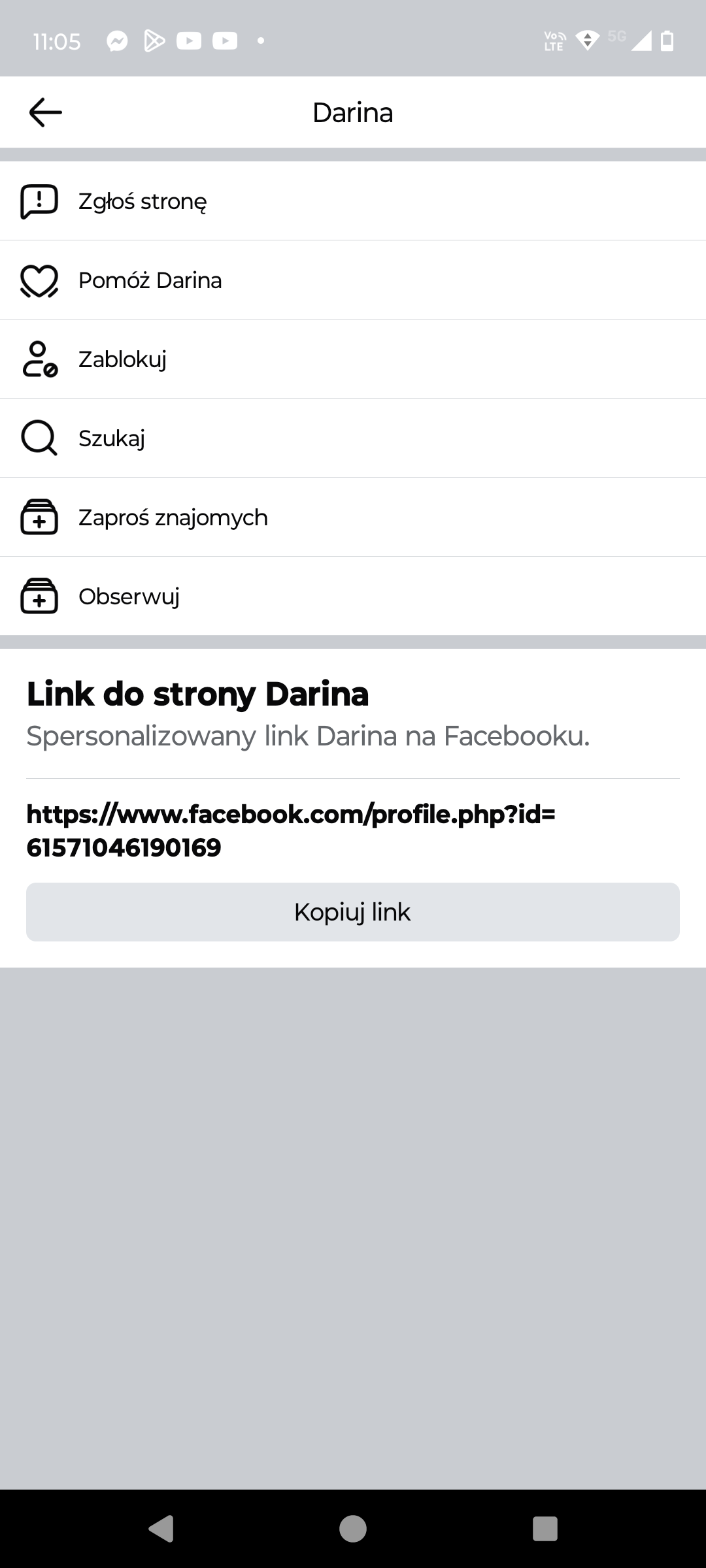Open Szukaj to search the page

(353, 438)
